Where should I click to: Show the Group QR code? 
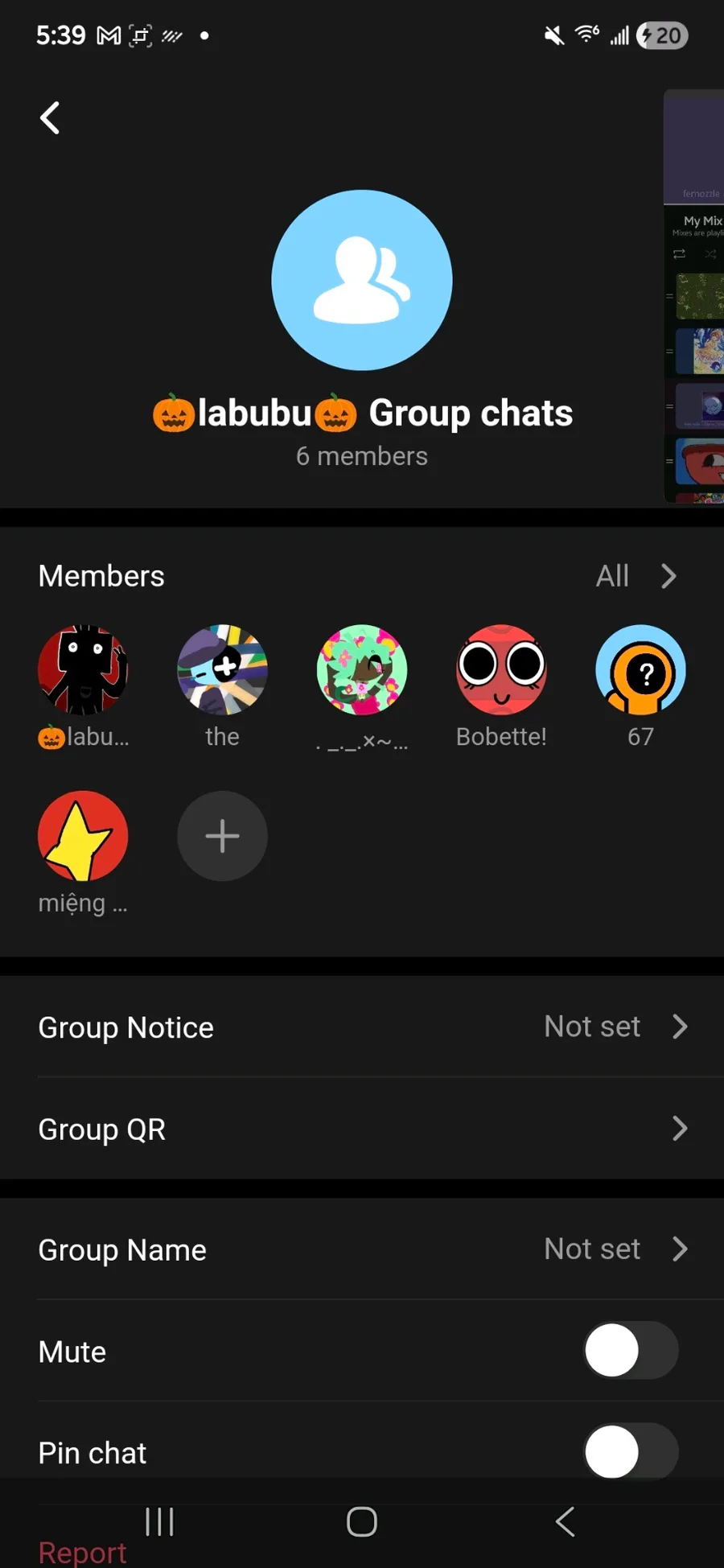pyautogui.click(x=362, y=1129)
